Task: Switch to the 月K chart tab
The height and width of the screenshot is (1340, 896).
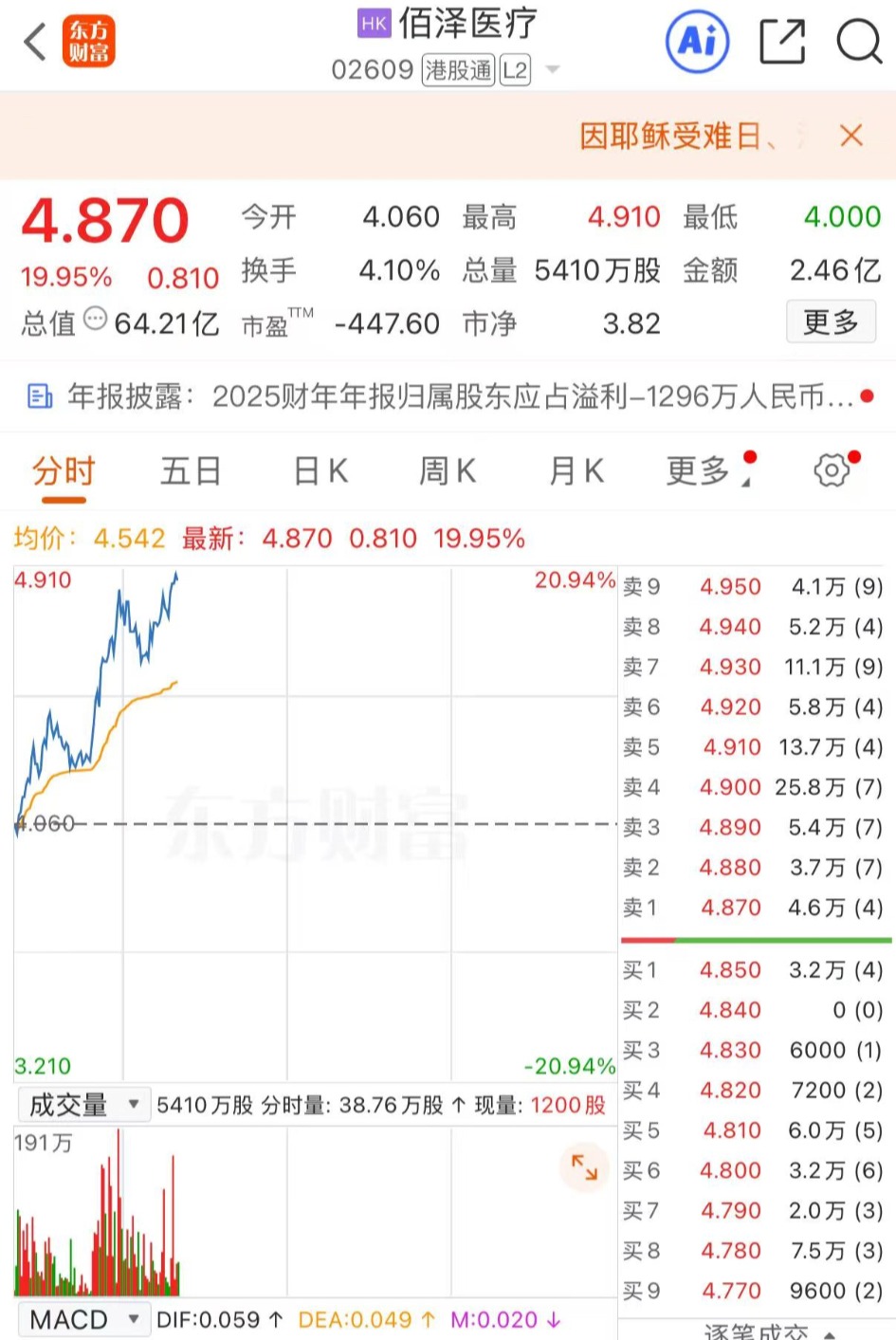Action: (x=576, y=471)
